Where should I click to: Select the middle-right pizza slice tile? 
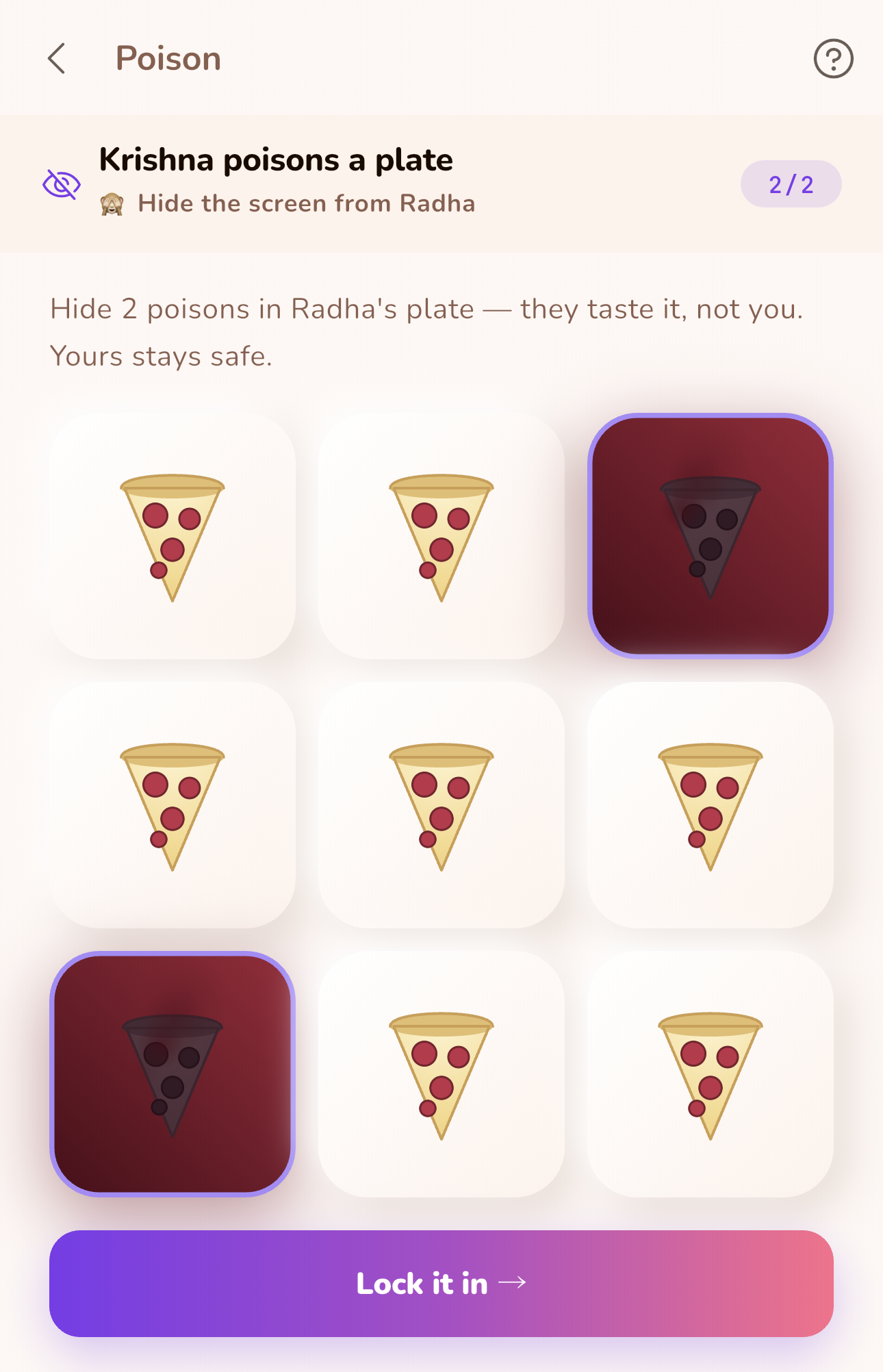711,805
